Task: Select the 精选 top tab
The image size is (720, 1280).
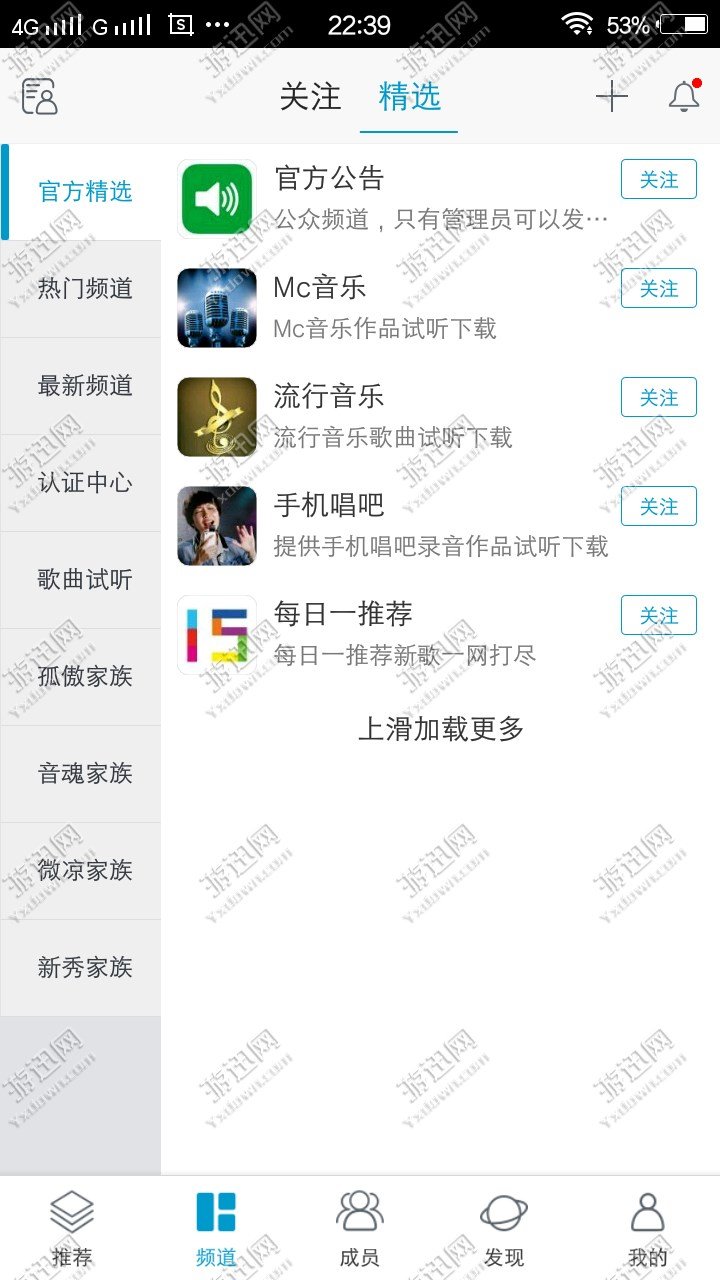Action: 409,97
